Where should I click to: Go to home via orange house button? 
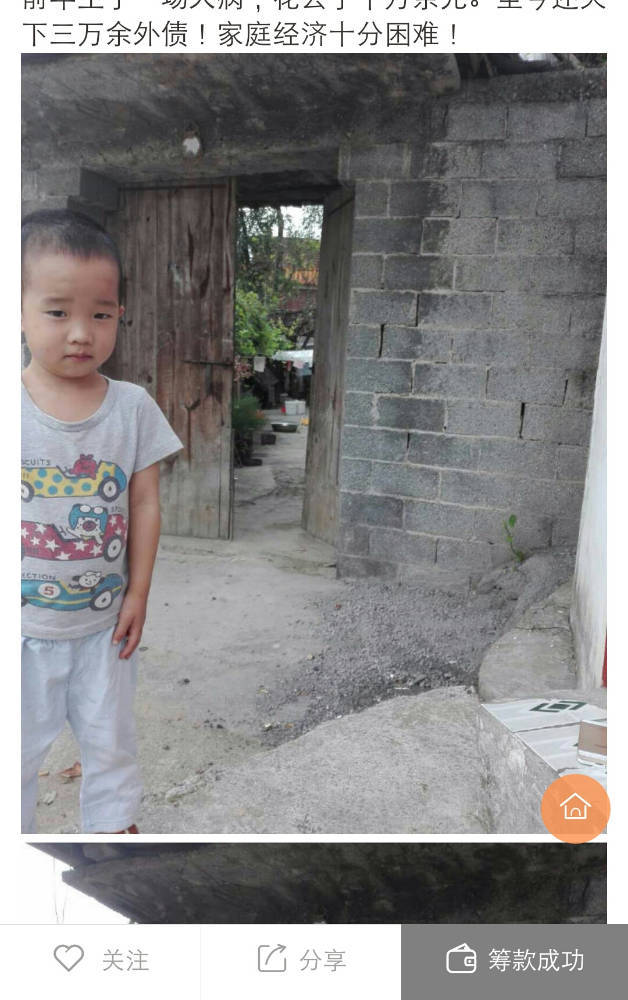click(575, 808)
